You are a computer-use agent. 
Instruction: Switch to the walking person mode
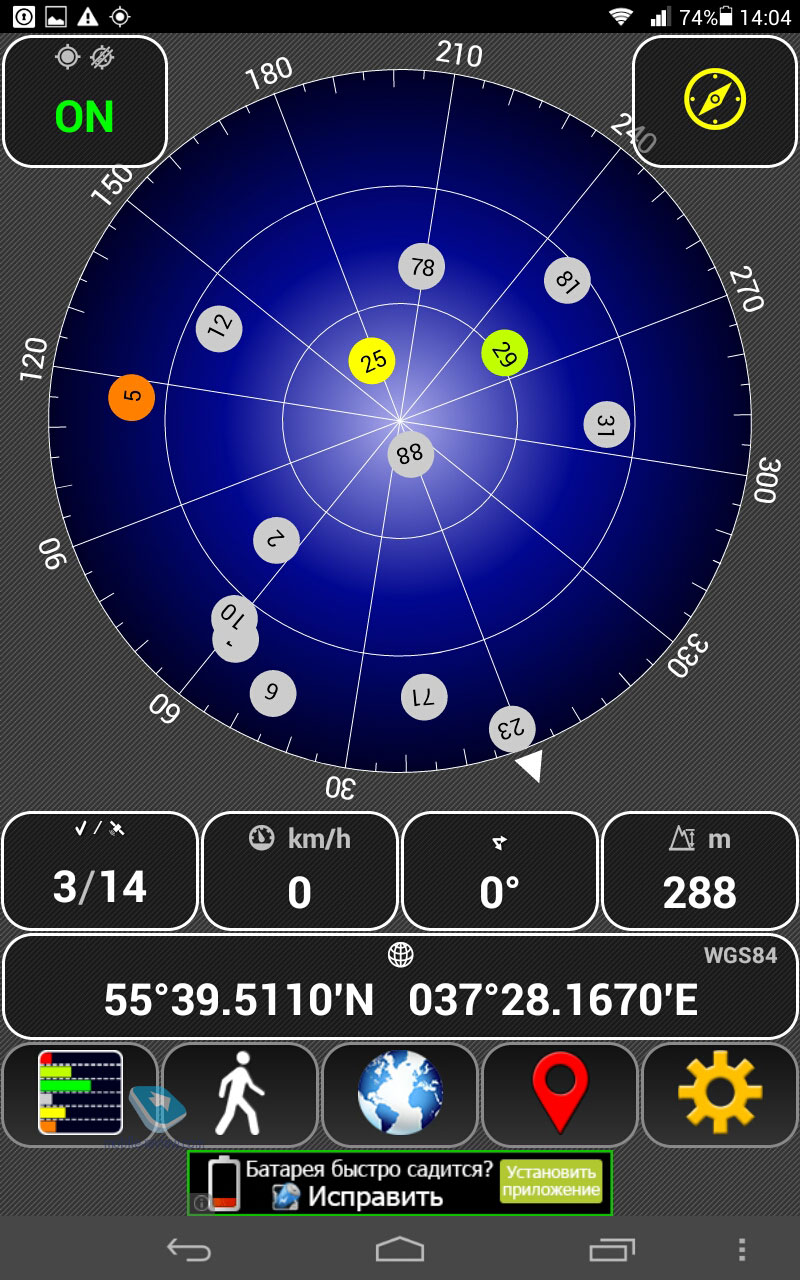point(240,1094)
